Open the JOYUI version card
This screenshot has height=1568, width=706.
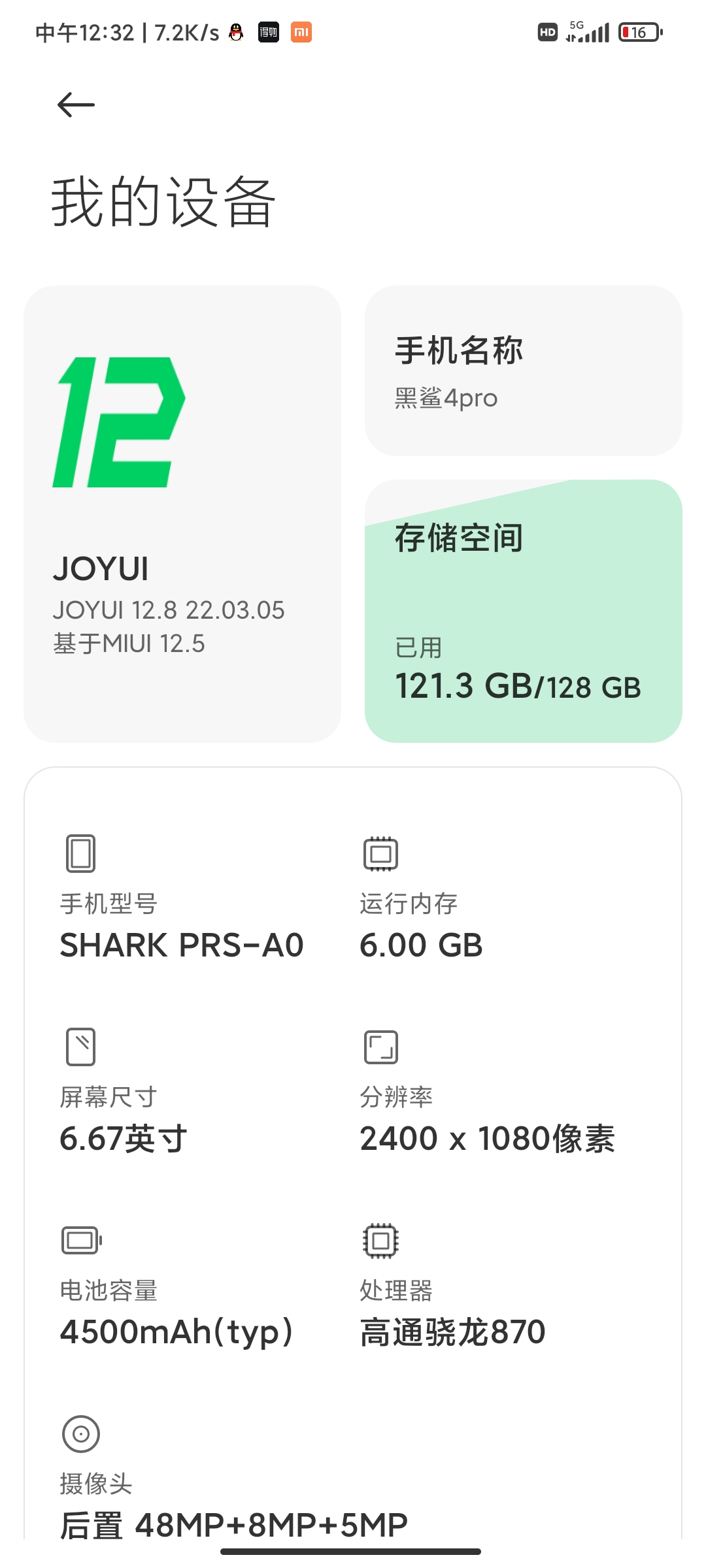pos(182,514)
